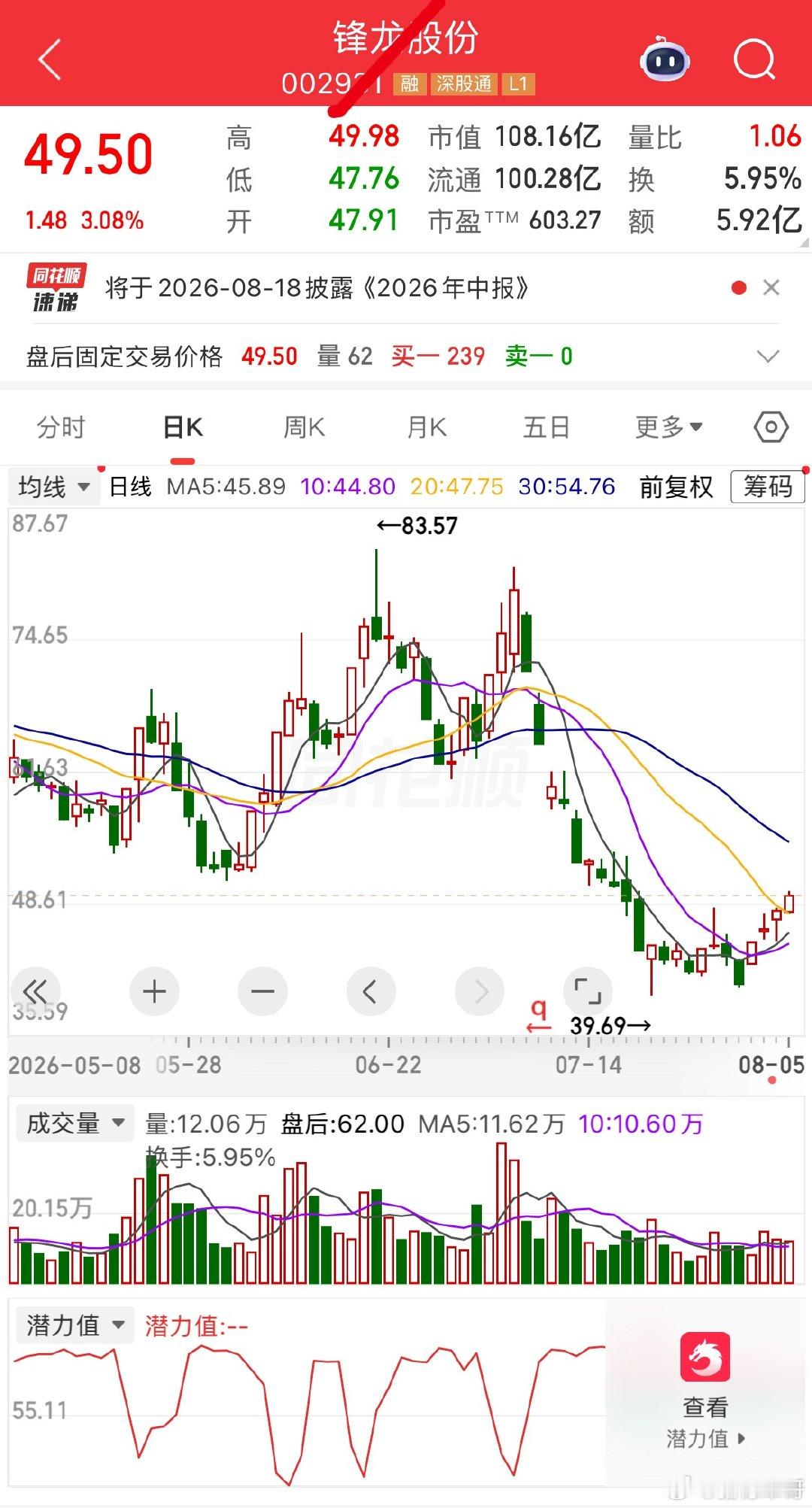
Task: Change the 前复权 adjustment setting
Action: pos(675,487)
